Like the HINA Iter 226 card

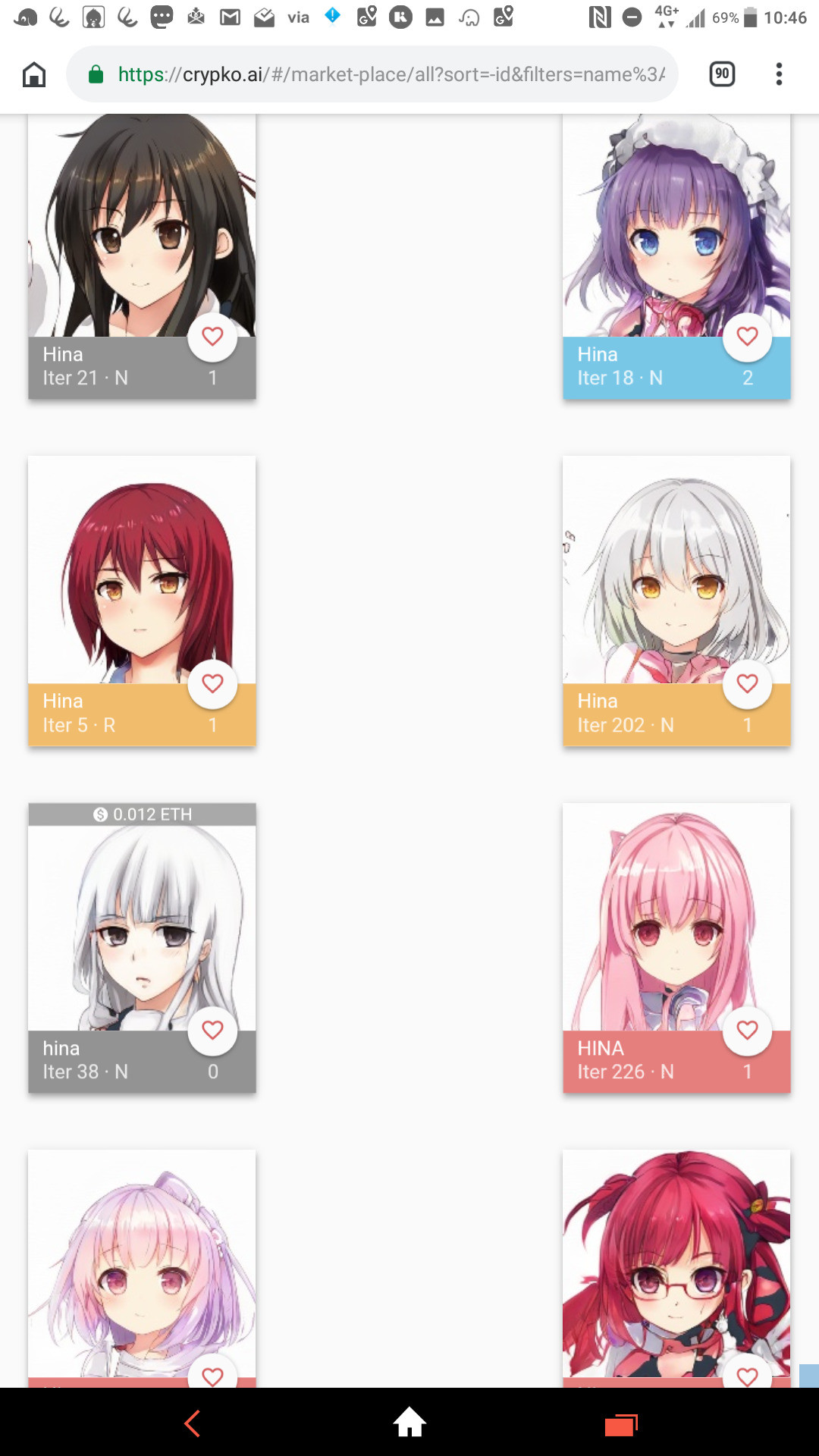(x=747, y=1031)
